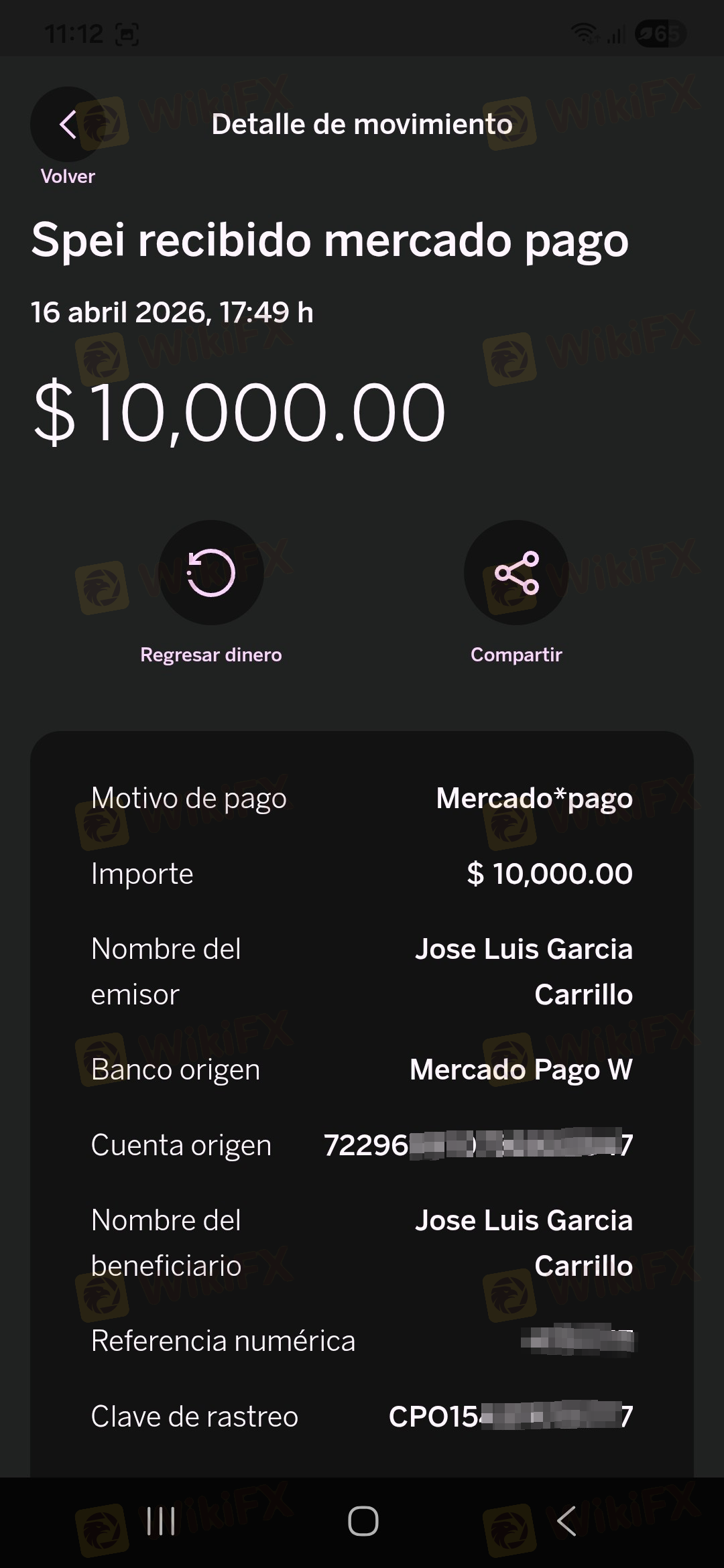
Task: Tap the Regresar dinero button
Action: click(211, 573)
